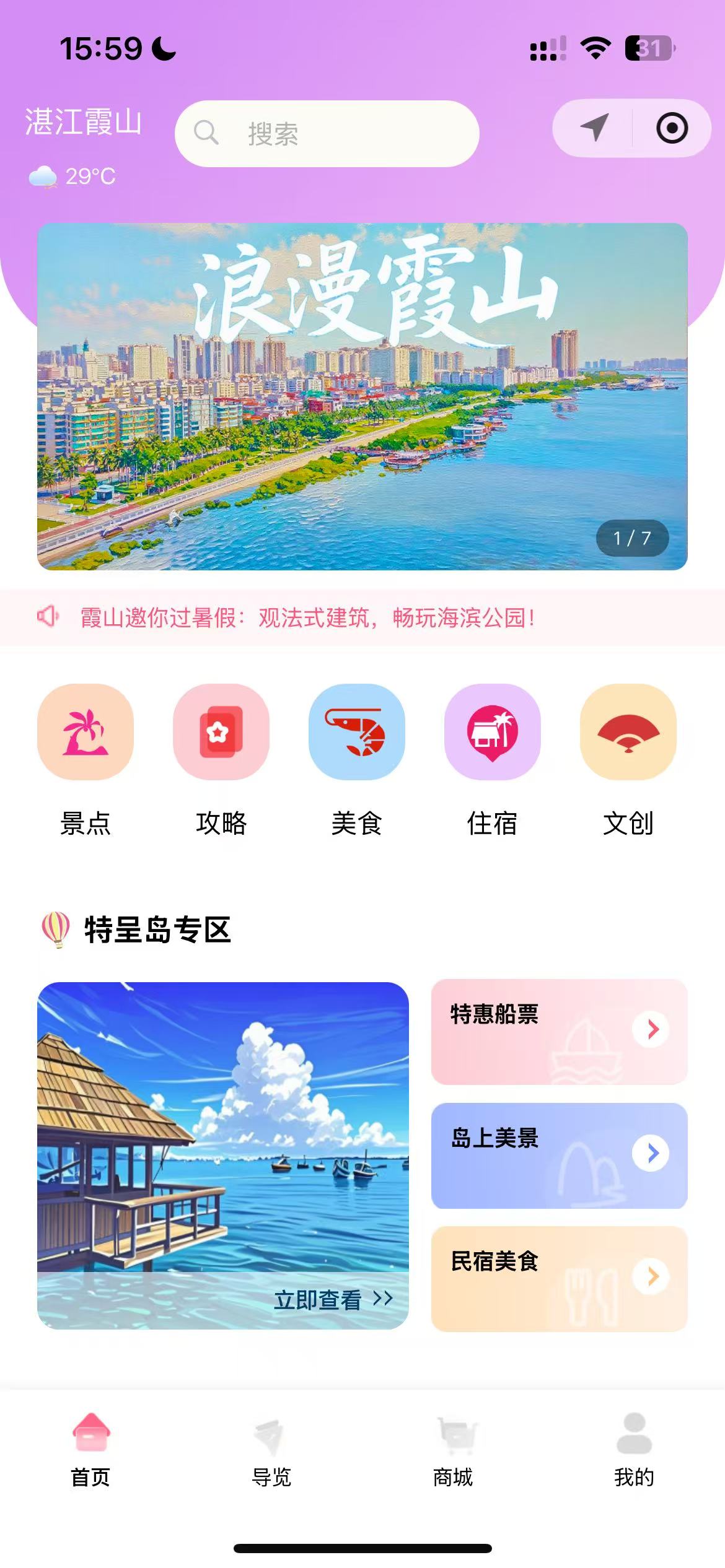
Task: Open the 霞山邀你过暑假 announcement
Action: coord(307,617)
